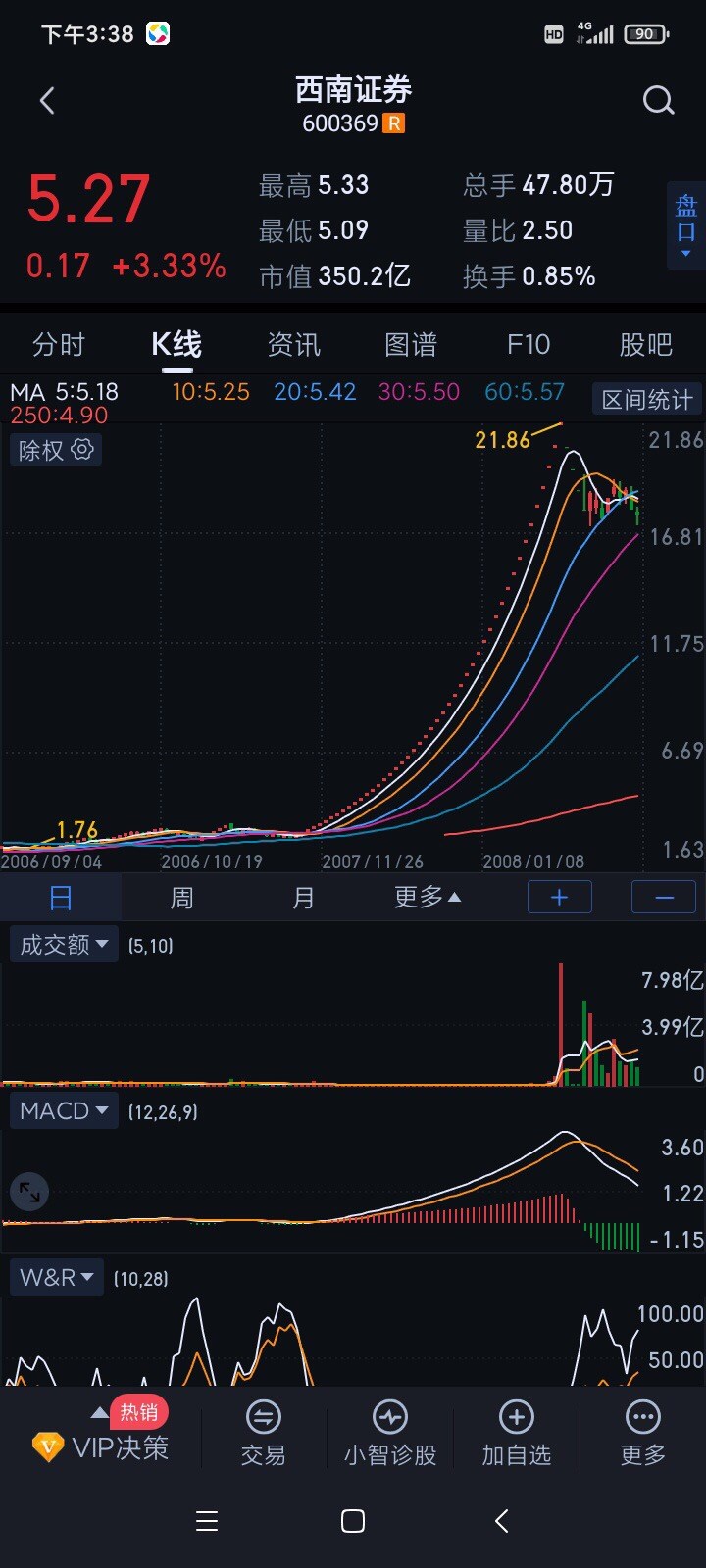Open the search function

658,100
